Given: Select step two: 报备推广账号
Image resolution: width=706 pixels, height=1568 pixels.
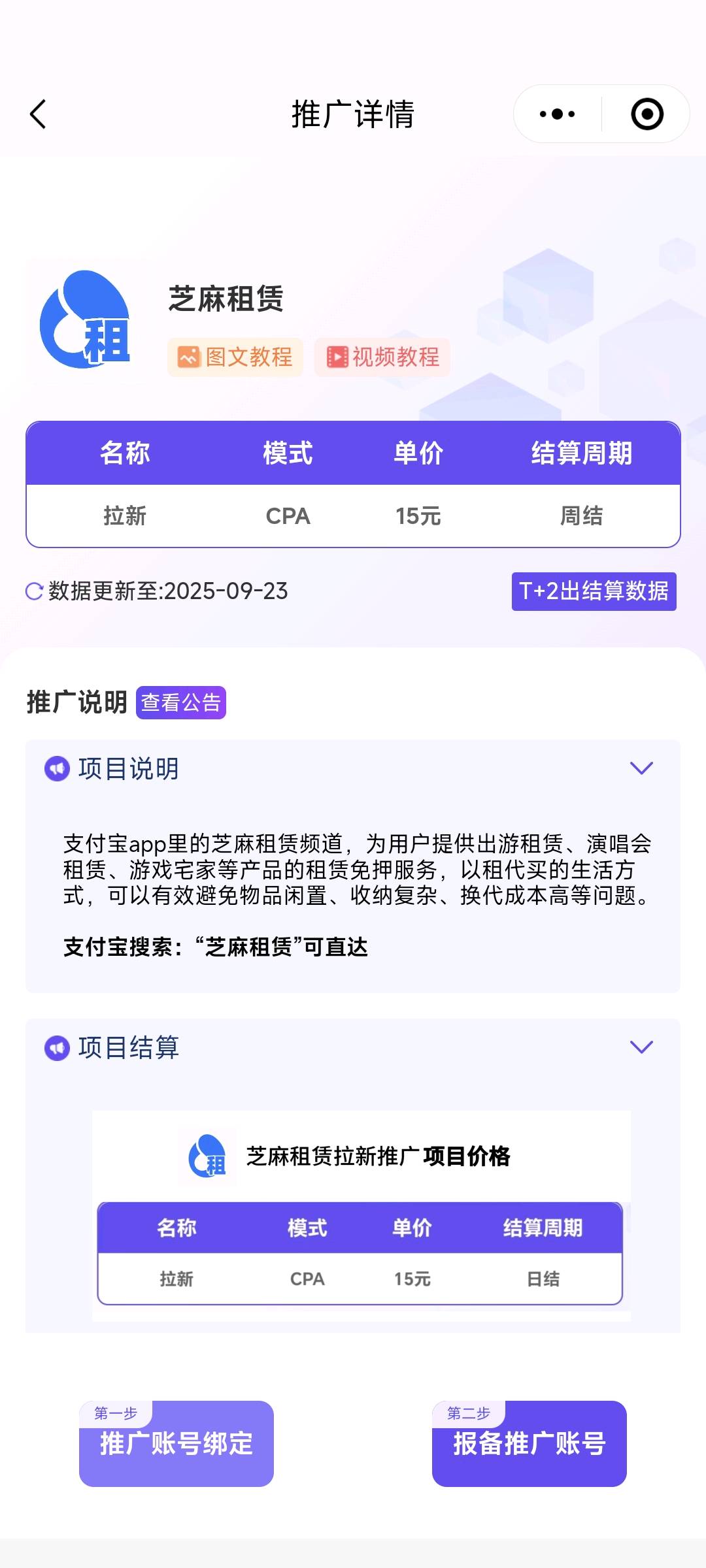Looking at the screenshot, I should (x=529, y=1444).
